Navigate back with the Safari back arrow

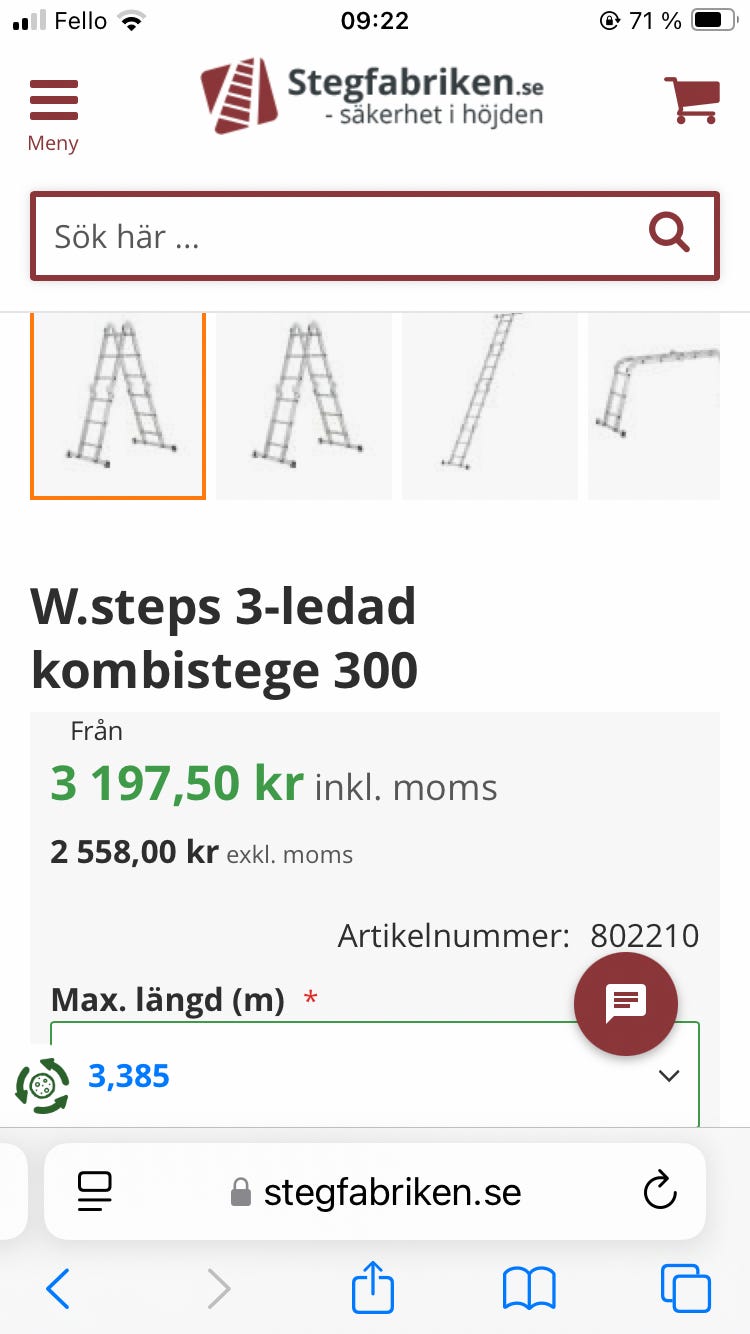coord(57,1288)
